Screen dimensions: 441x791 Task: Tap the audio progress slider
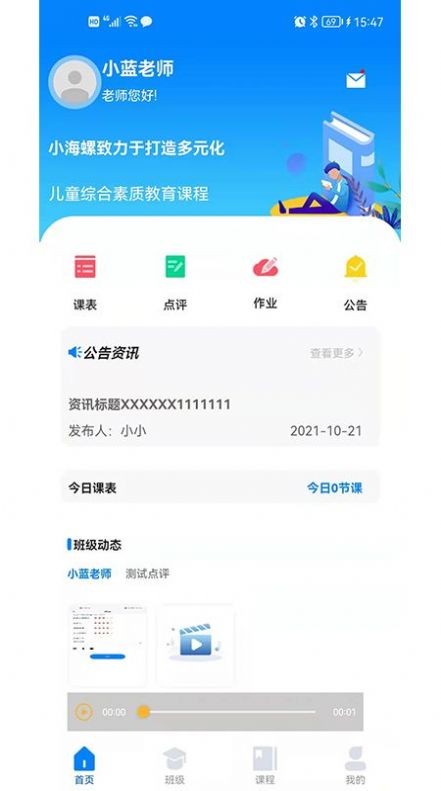pos(230,712)
